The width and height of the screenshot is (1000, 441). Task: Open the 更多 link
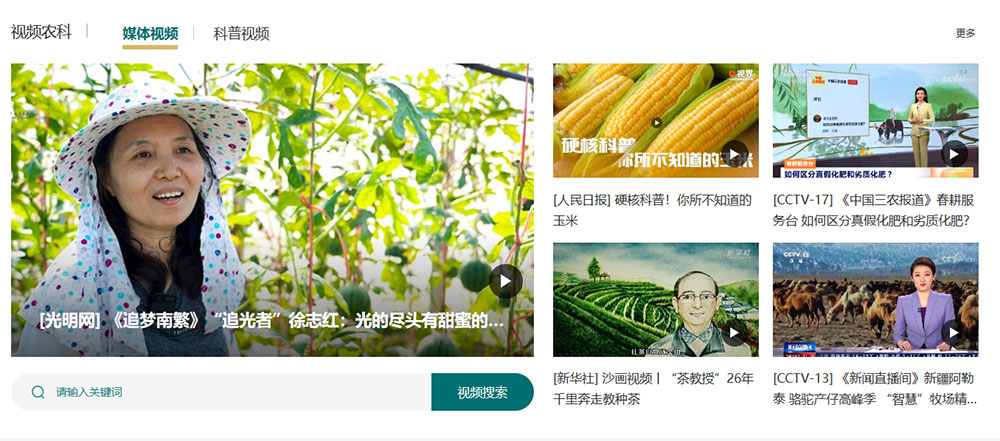965,33
